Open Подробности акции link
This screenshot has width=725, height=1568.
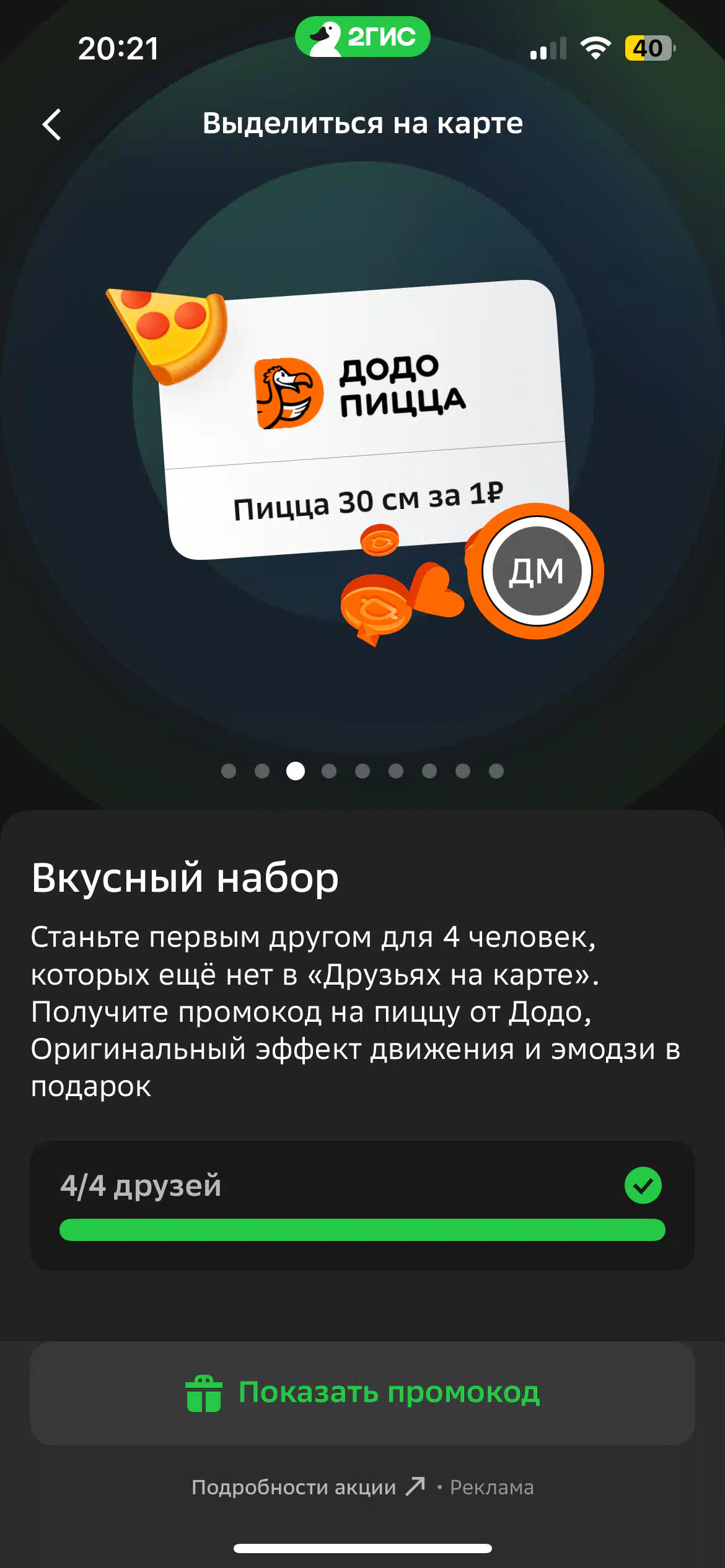click(x=309, y=1487)
